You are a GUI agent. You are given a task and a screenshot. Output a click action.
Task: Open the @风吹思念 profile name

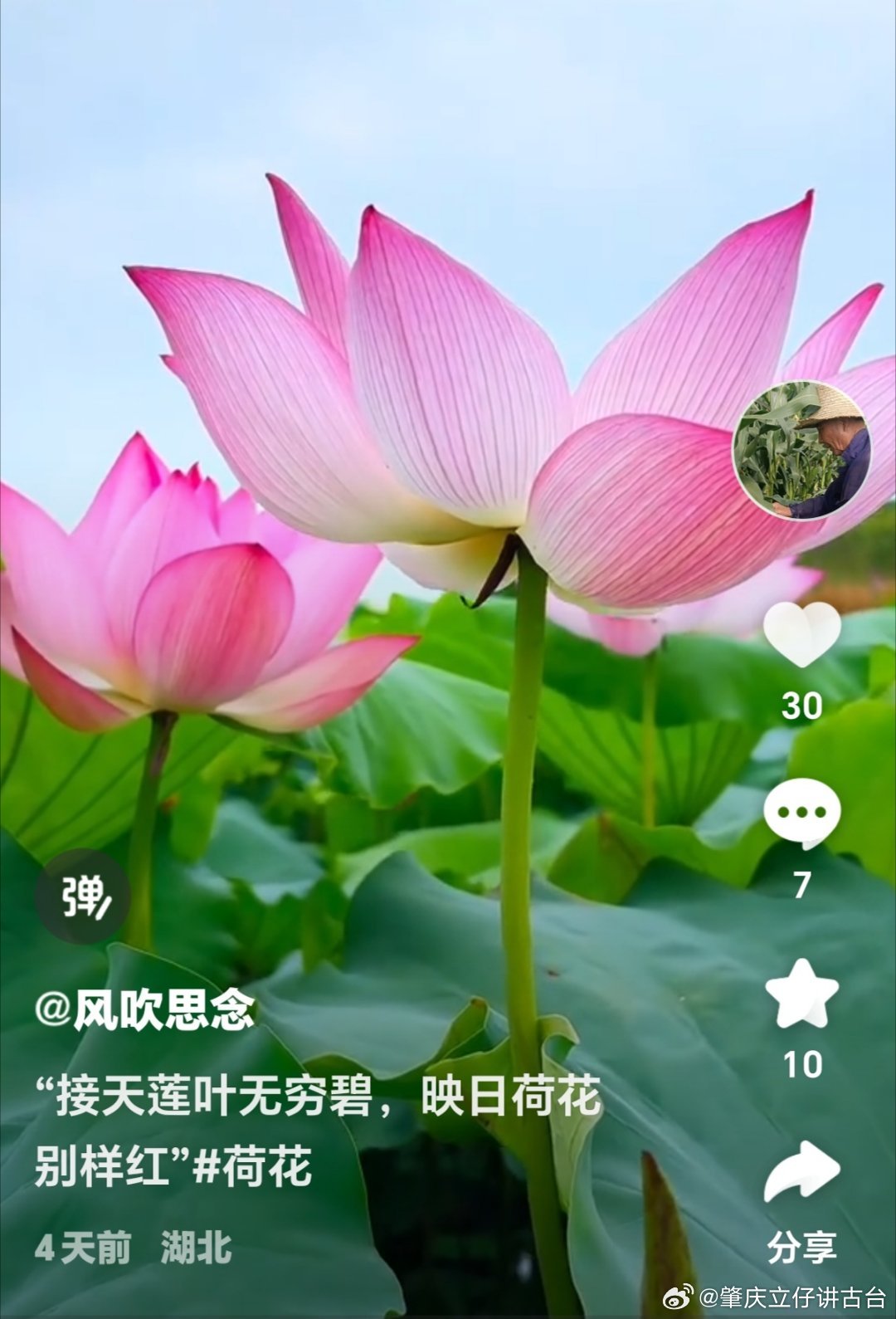coord(145,1011)
